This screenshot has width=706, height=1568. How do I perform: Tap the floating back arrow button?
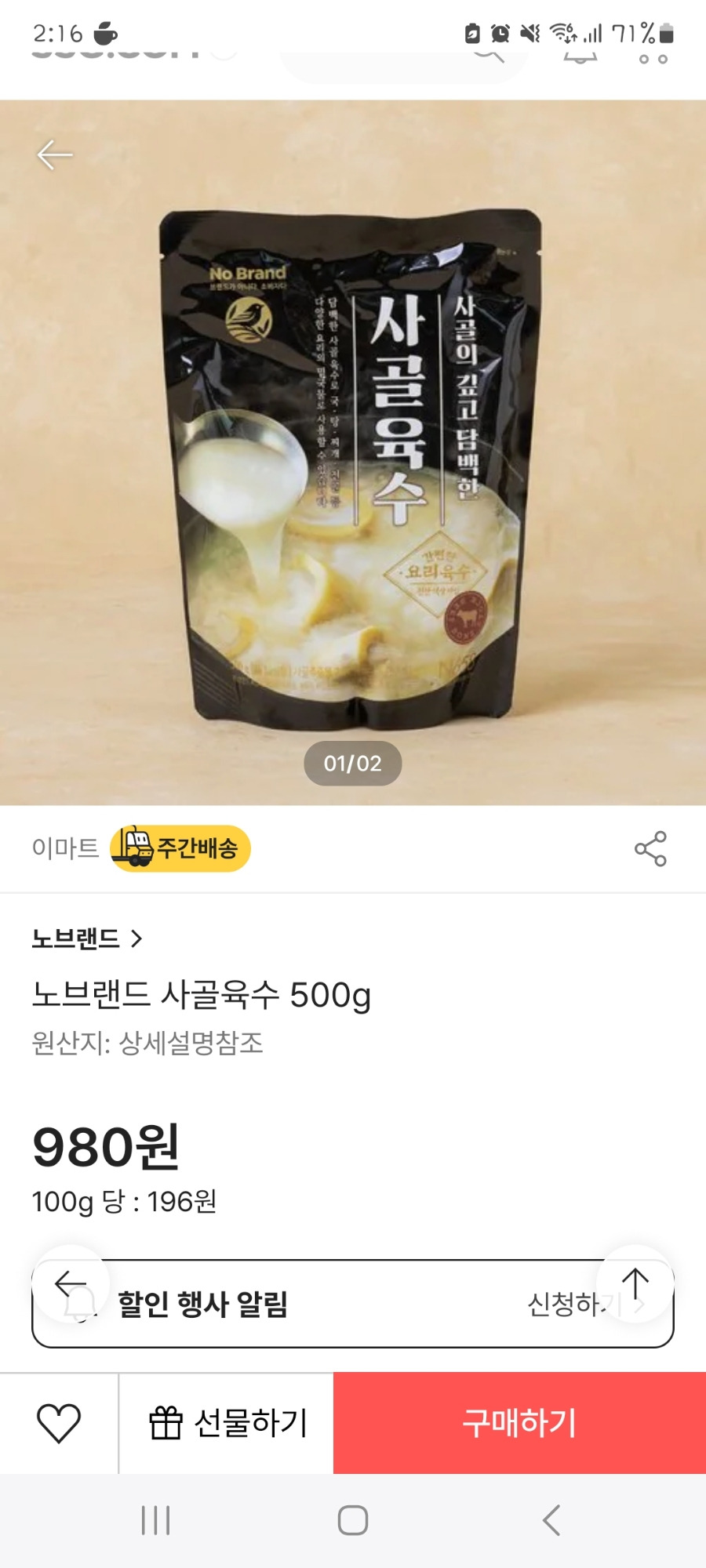(x=71, y=1284)
